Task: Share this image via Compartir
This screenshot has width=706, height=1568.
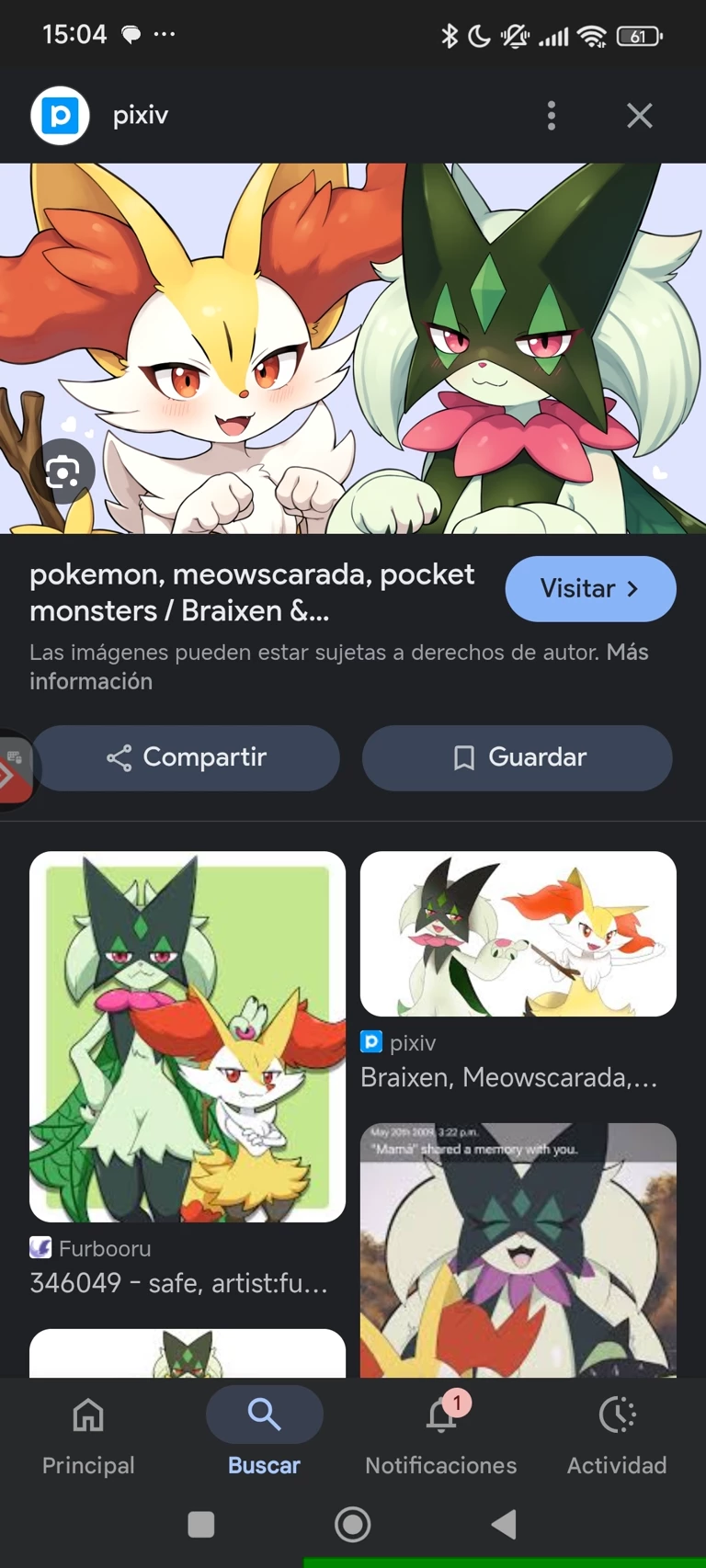Action: 187,757
